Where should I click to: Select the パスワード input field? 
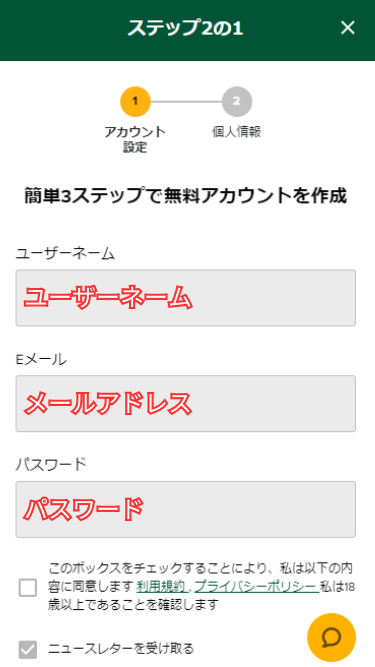[x=186, y=509]
